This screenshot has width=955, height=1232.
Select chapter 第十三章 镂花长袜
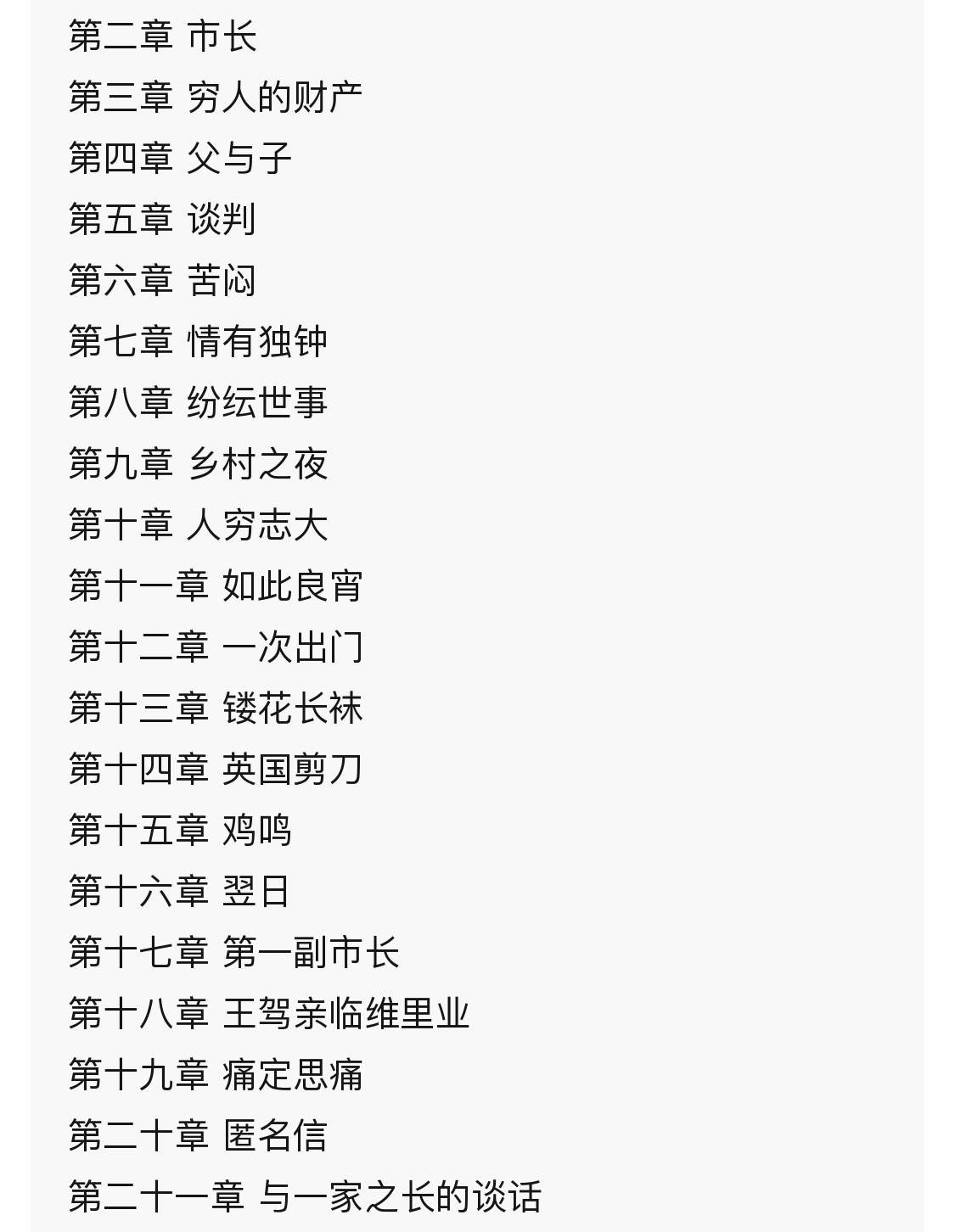click(x=216, y=708)
